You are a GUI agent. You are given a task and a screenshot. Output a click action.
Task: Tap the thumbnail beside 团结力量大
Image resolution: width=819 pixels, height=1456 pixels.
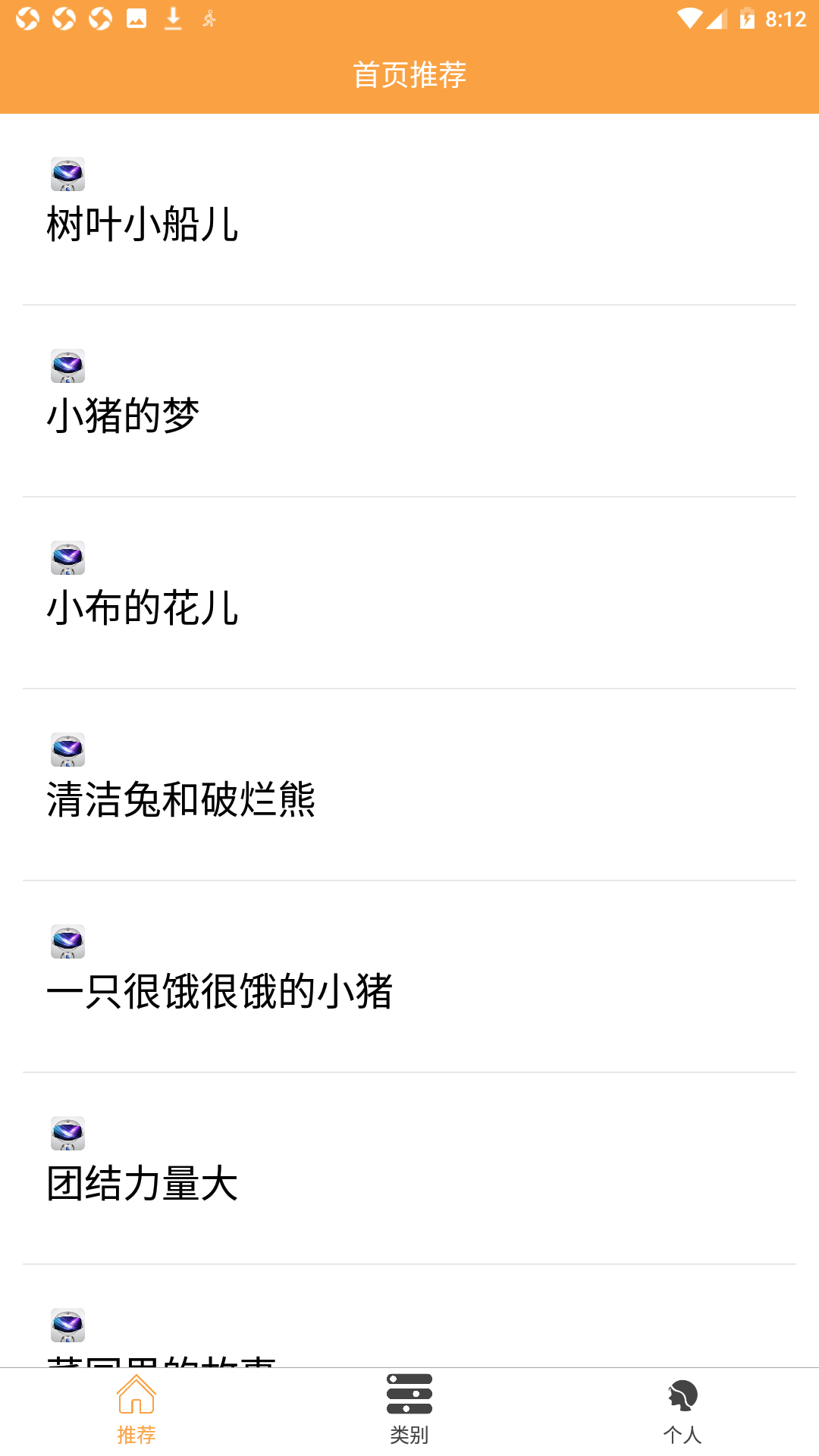click(67, 1134)
